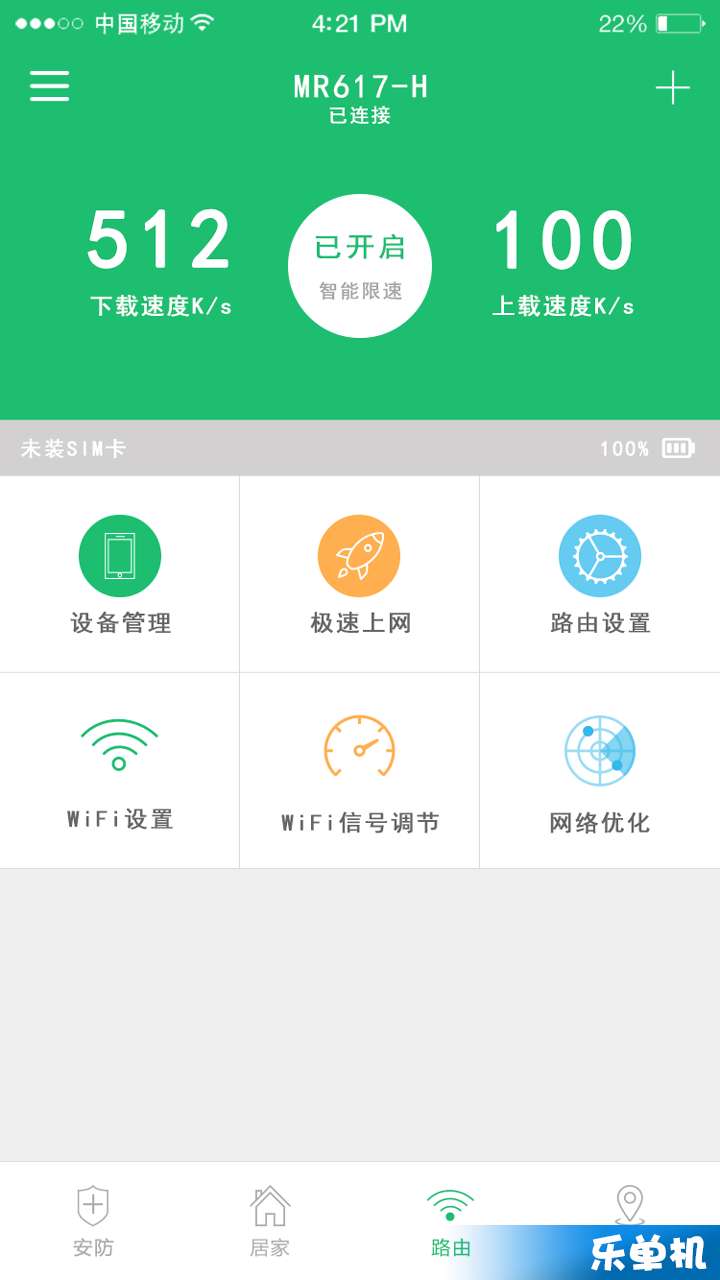The image size is (720, 1280).
Task: Switch to the 安防 tab
Action: tap(93, 1221)
